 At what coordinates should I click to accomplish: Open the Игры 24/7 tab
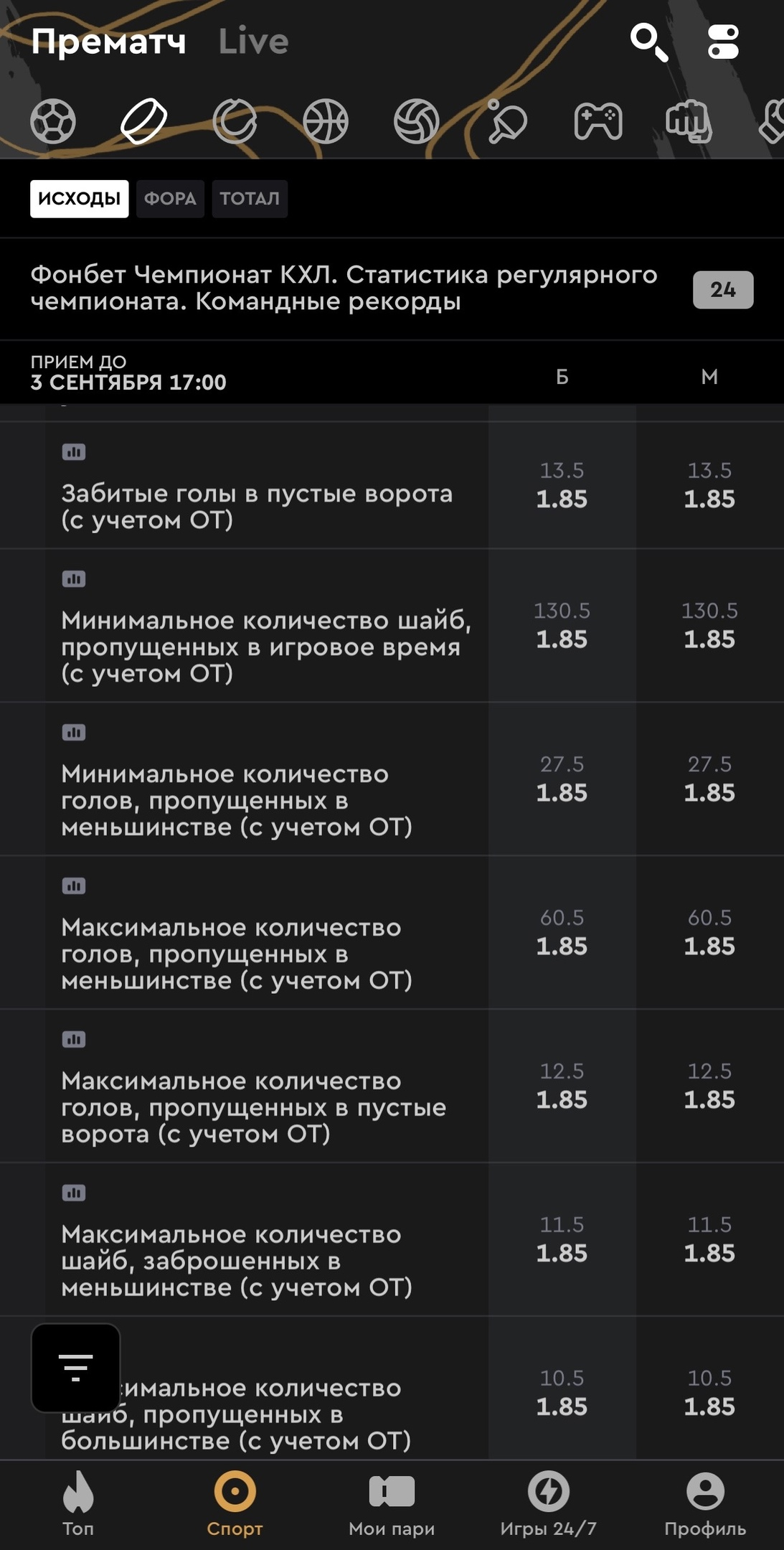(x=549, y=1504)
